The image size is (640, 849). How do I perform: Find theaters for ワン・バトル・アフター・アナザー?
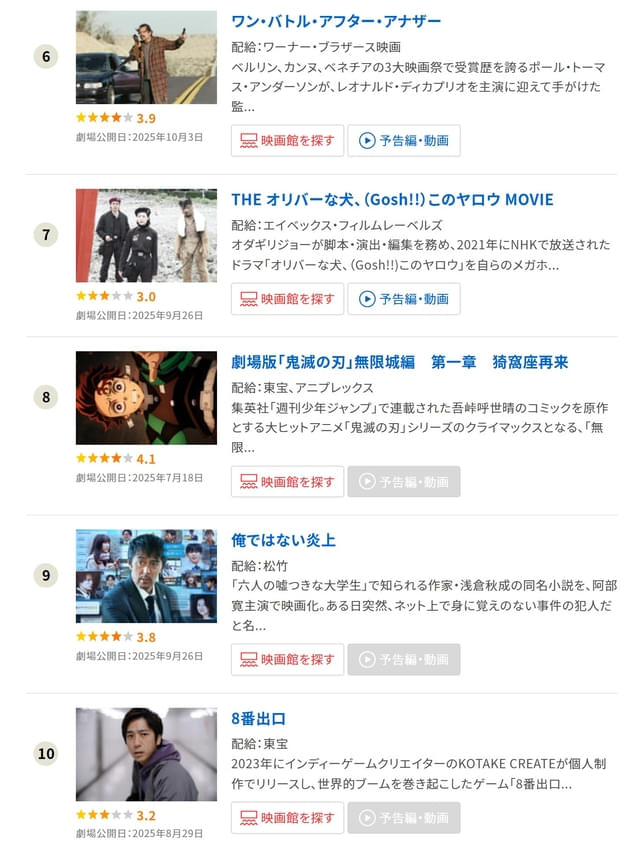(x=287, y=141)
